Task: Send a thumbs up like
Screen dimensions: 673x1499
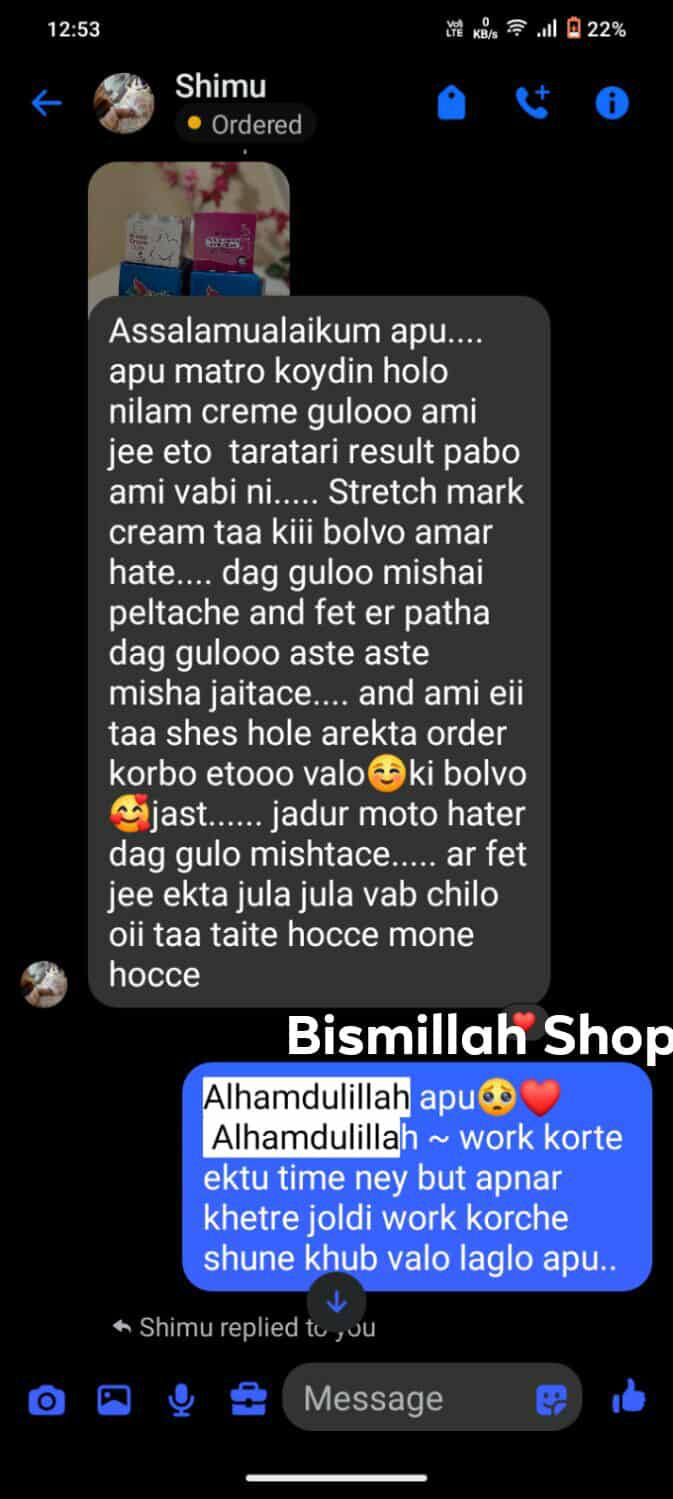Action: tap(628, 1397)
